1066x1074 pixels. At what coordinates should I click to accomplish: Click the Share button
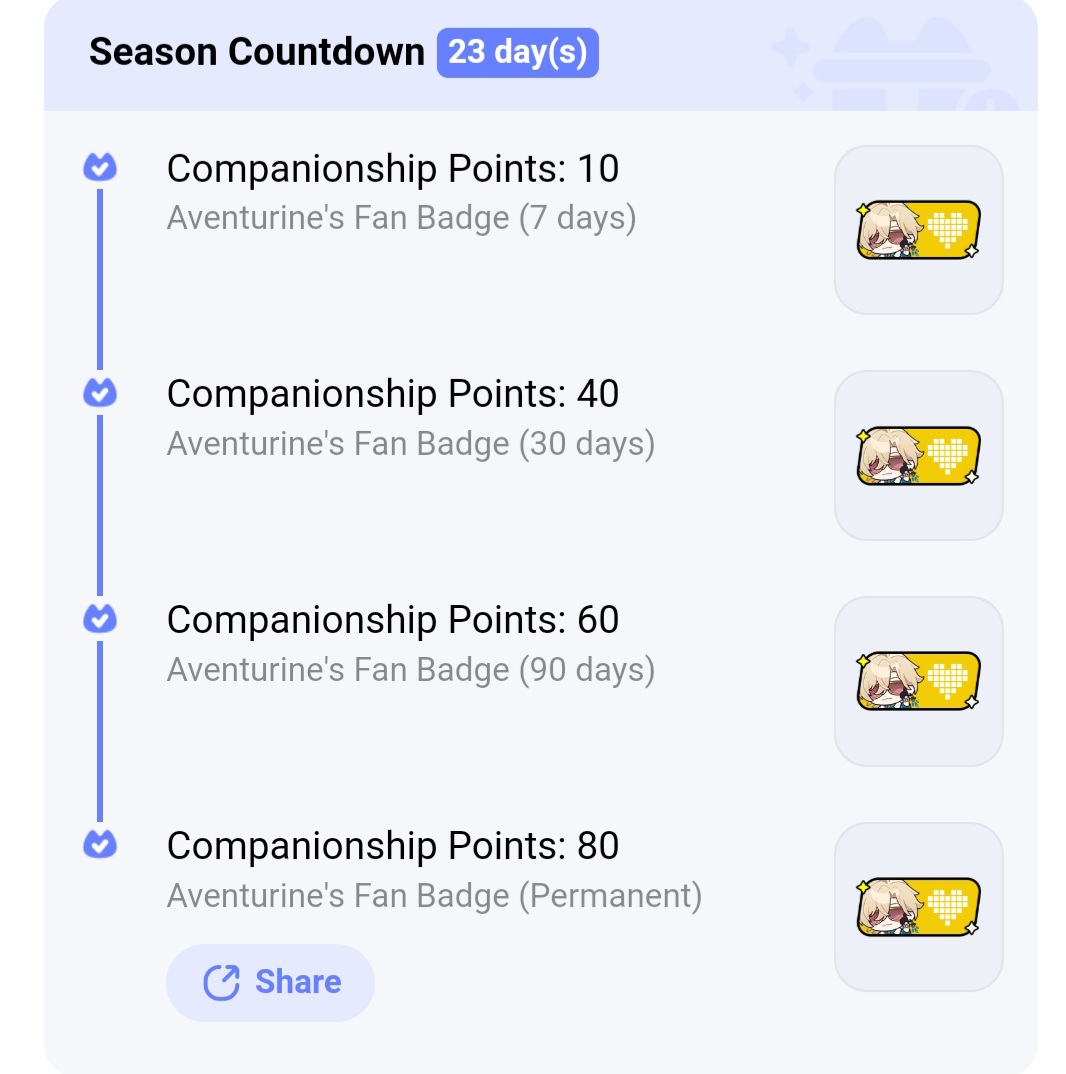[270, 982]
